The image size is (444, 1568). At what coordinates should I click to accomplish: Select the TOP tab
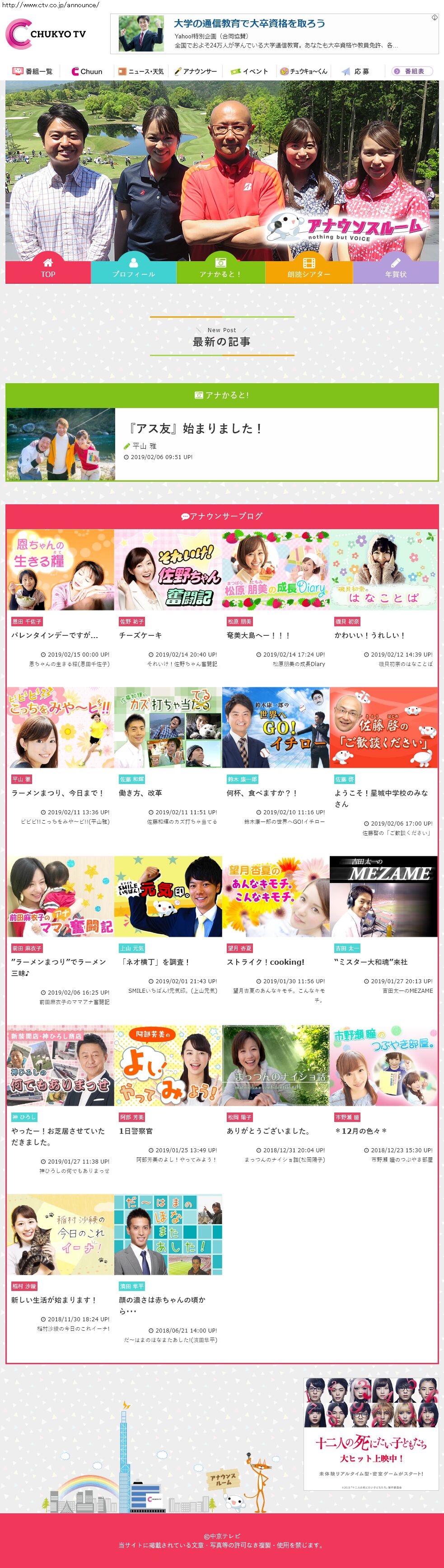pyautogui.click(x=48, y=268)
